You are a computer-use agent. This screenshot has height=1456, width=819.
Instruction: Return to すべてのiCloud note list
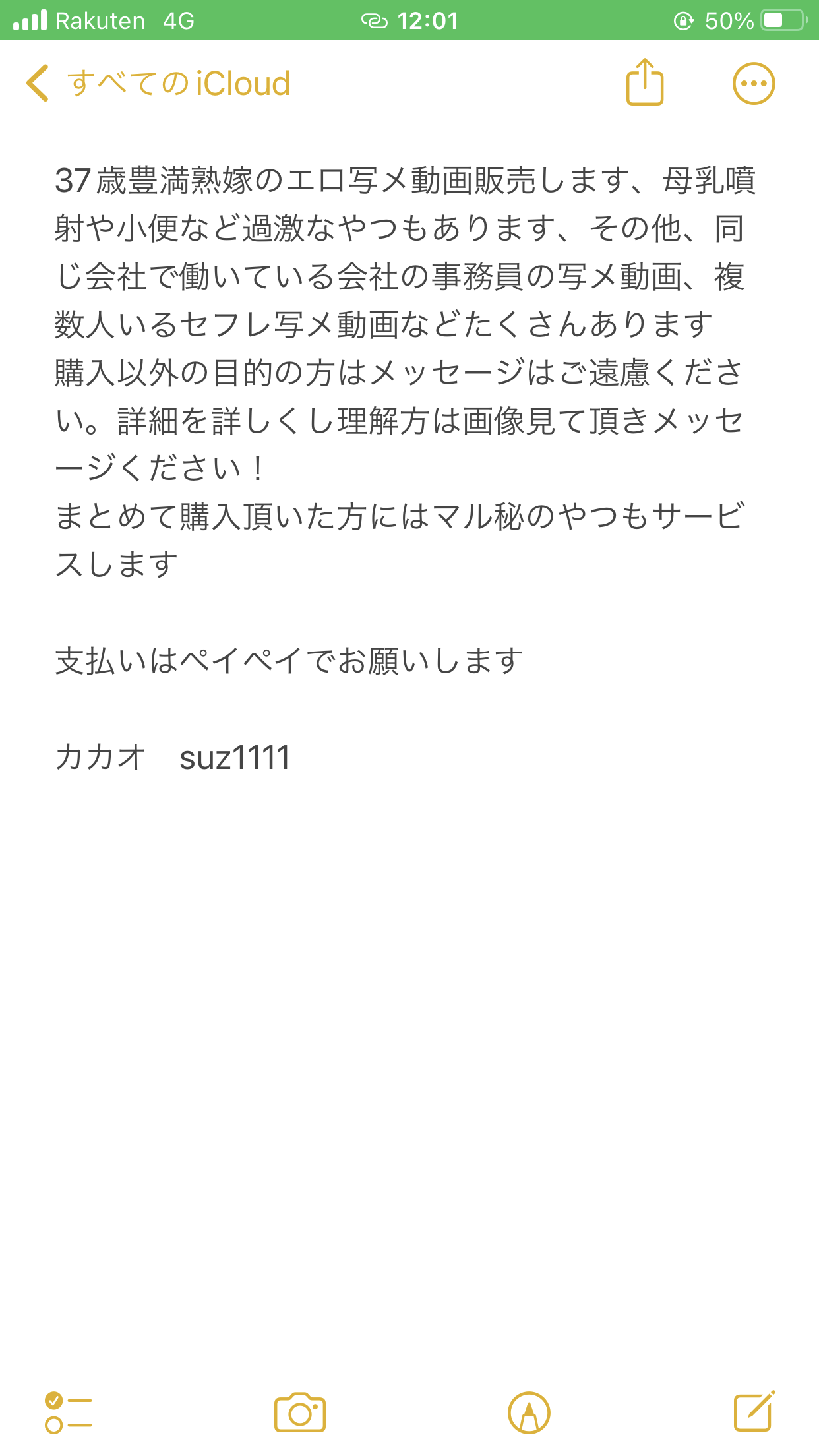tap(178, 83)
